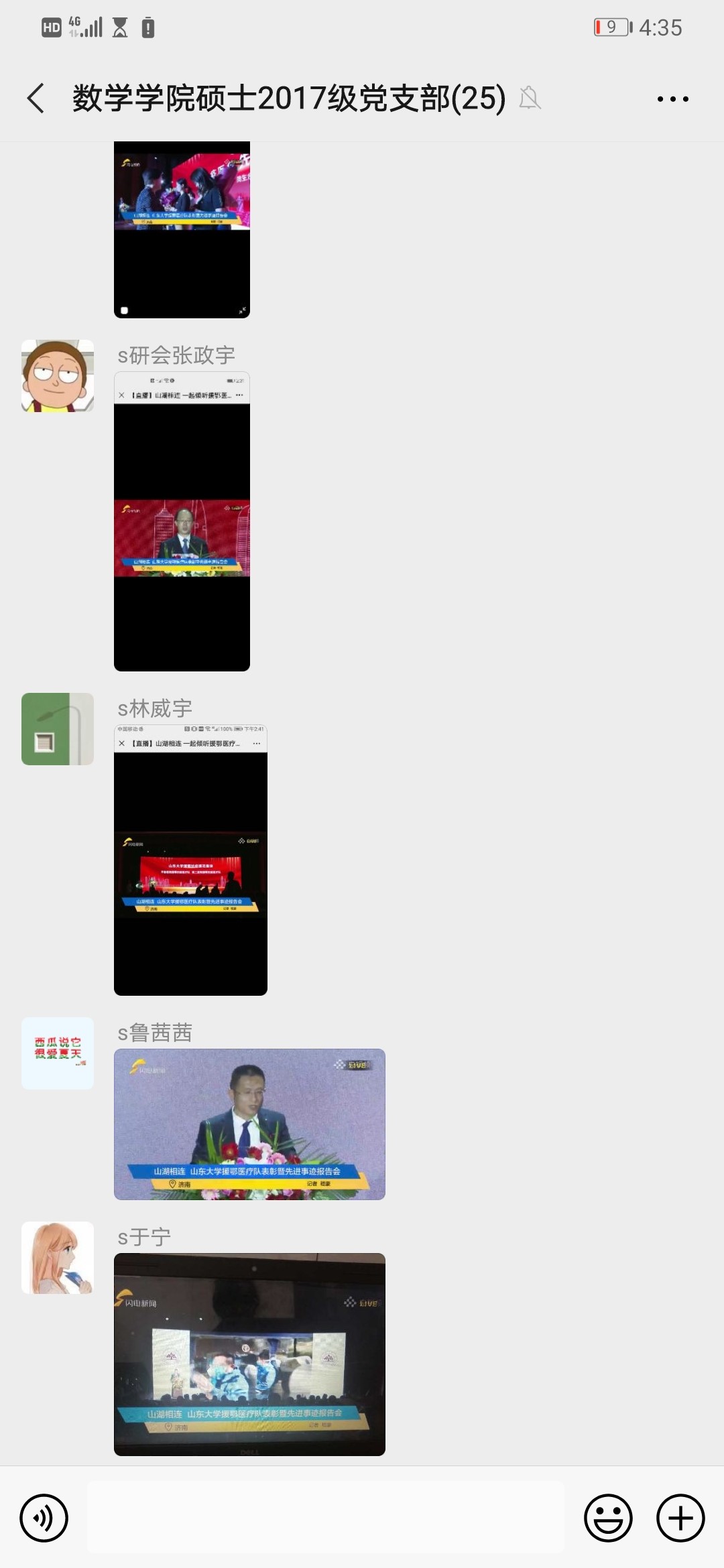Tap s林威宇's avatar
Viewport: 724px width, 1568px height.
(58, 729)
